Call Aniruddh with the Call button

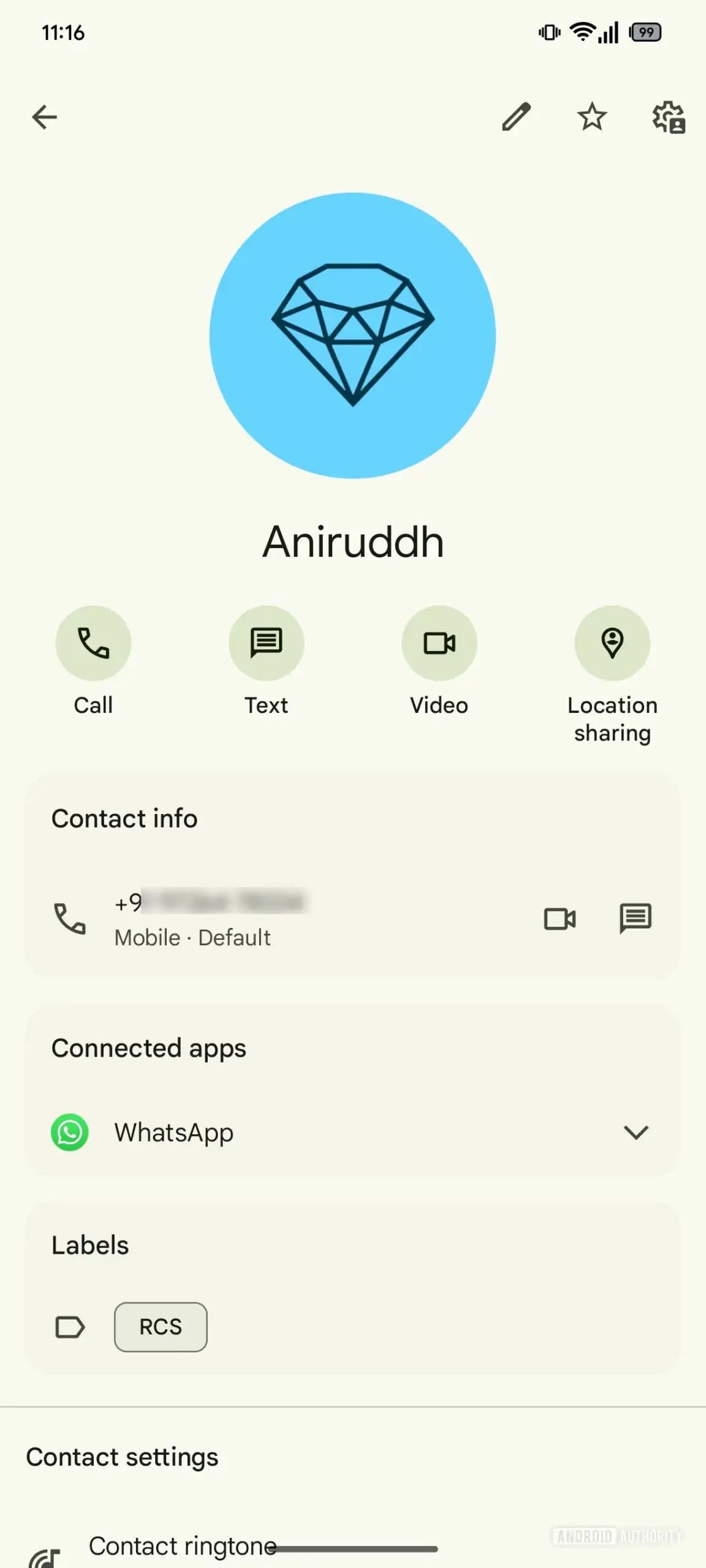(93, 643)
